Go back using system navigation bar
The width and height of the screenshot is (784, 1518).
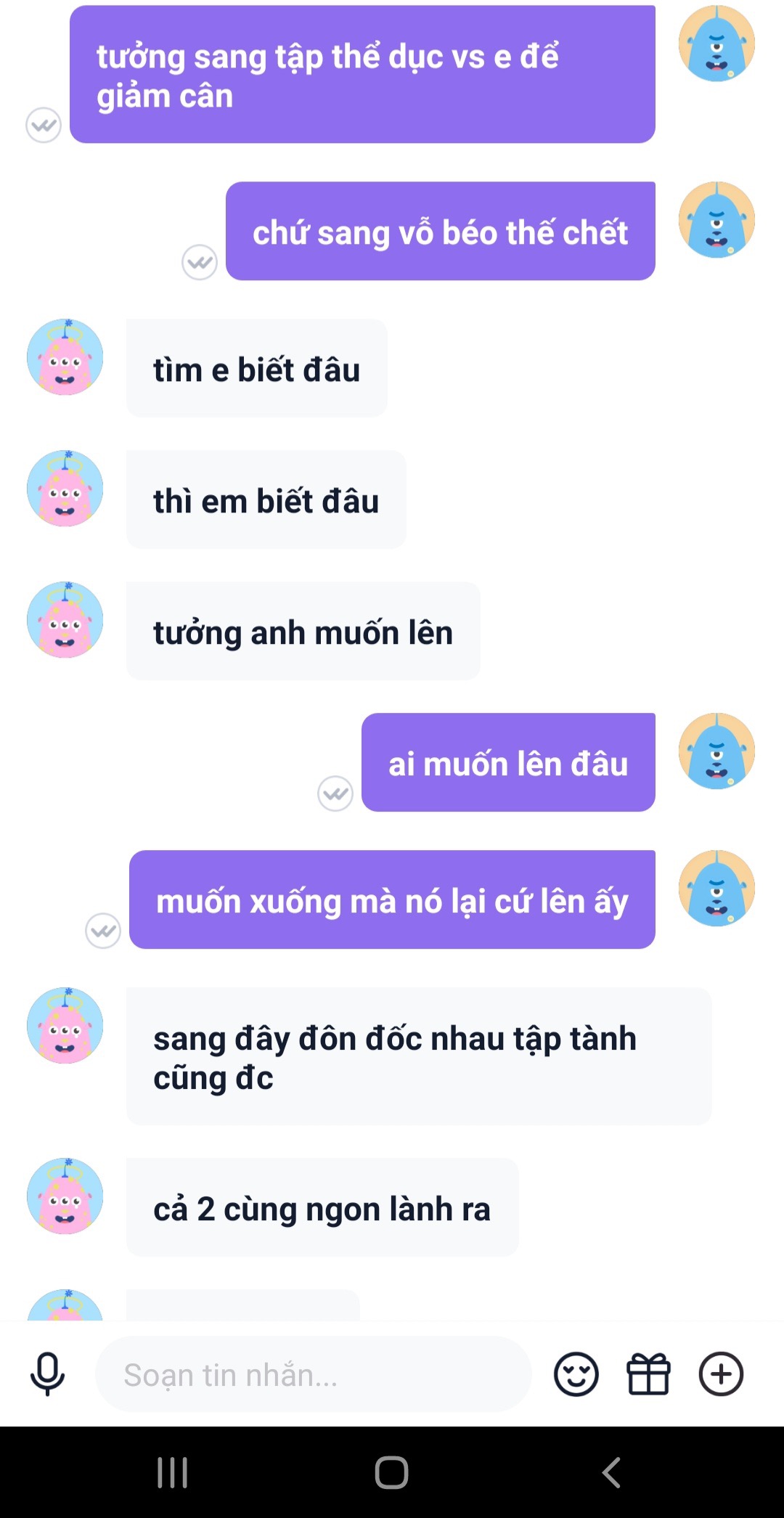pyautogui.click(x=611, y=1472)
